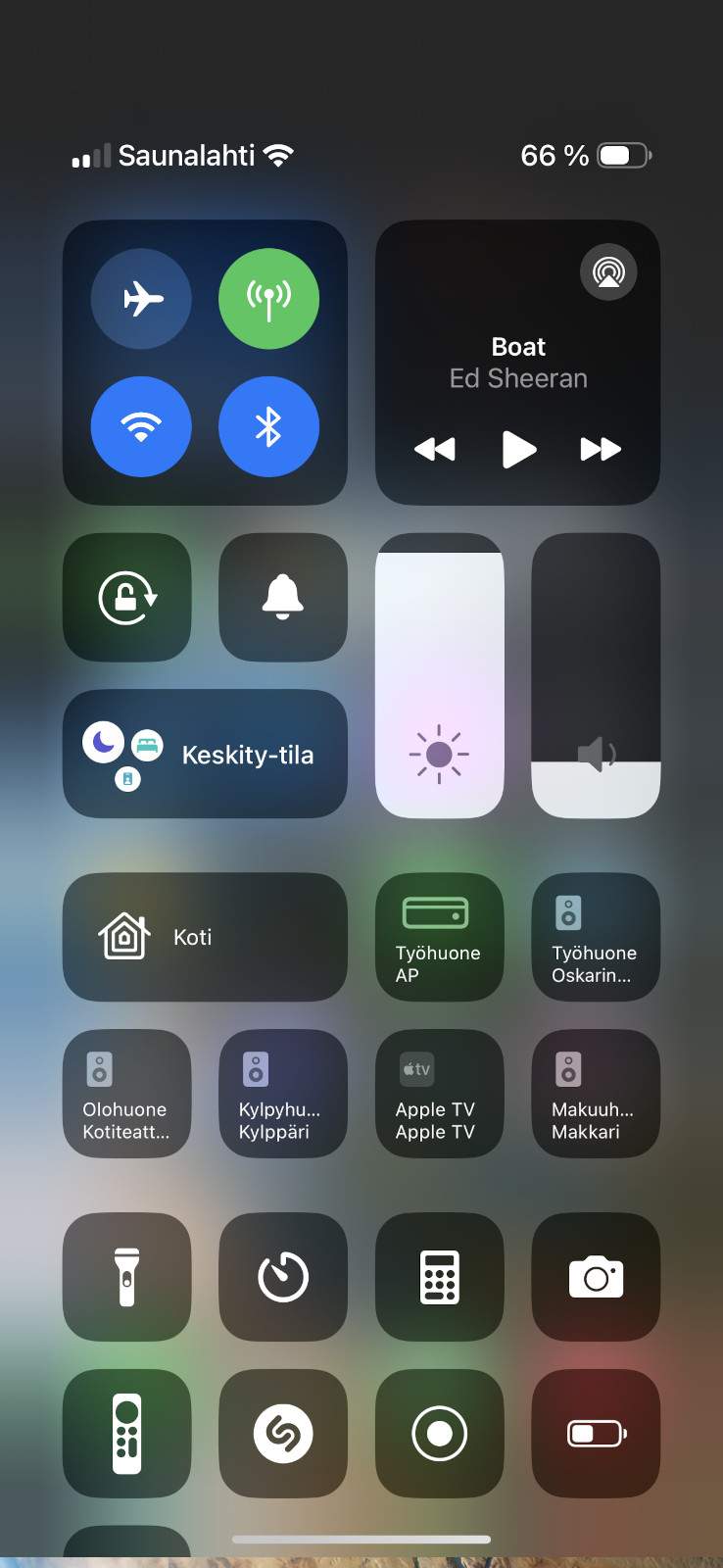This screenshot has height=1568, width=723.
Task: Toggle Työhuone AP accessory
Action: tap(440, 937)
